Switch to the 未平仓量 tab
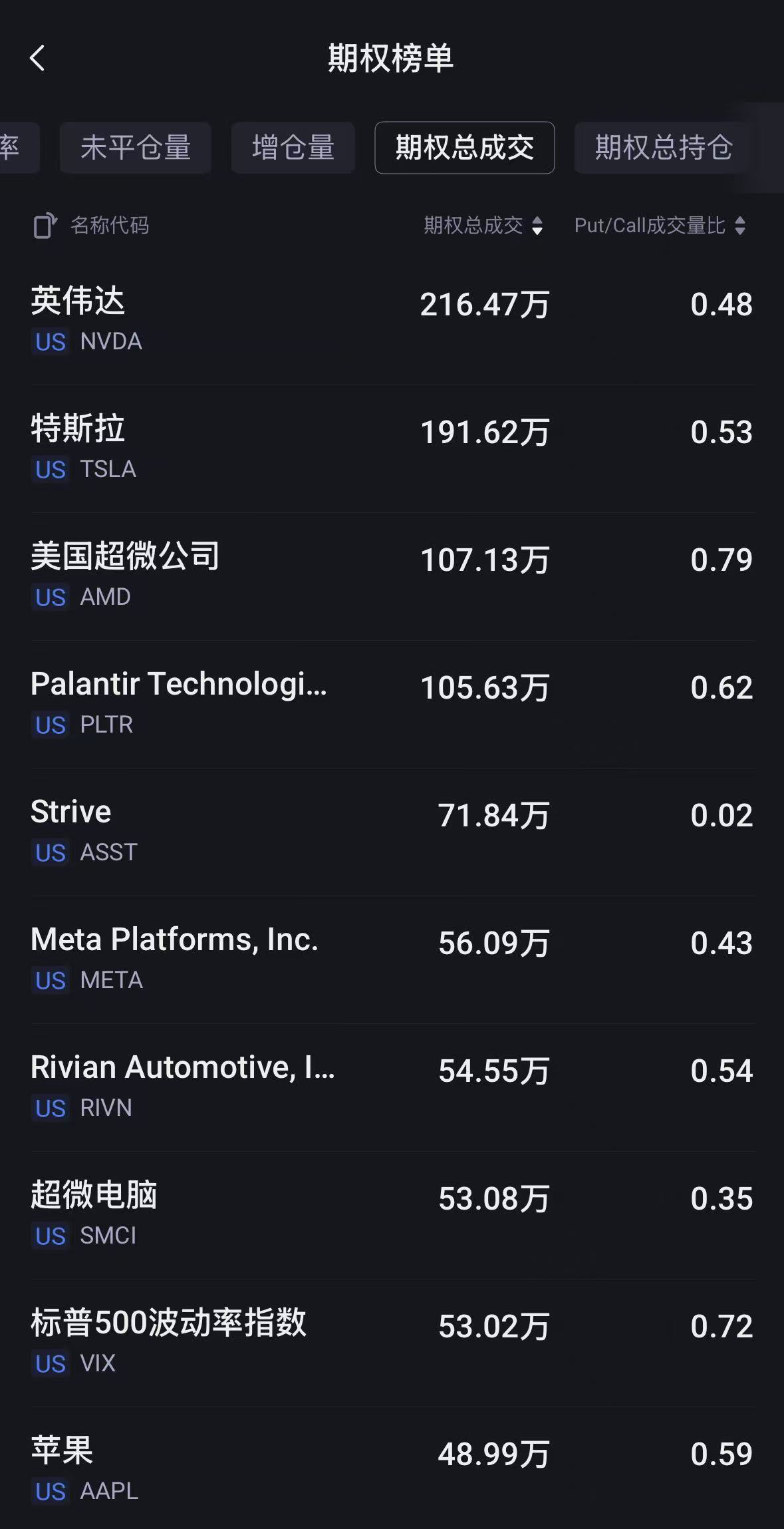 pyautogui.click(x=136, y=148)
